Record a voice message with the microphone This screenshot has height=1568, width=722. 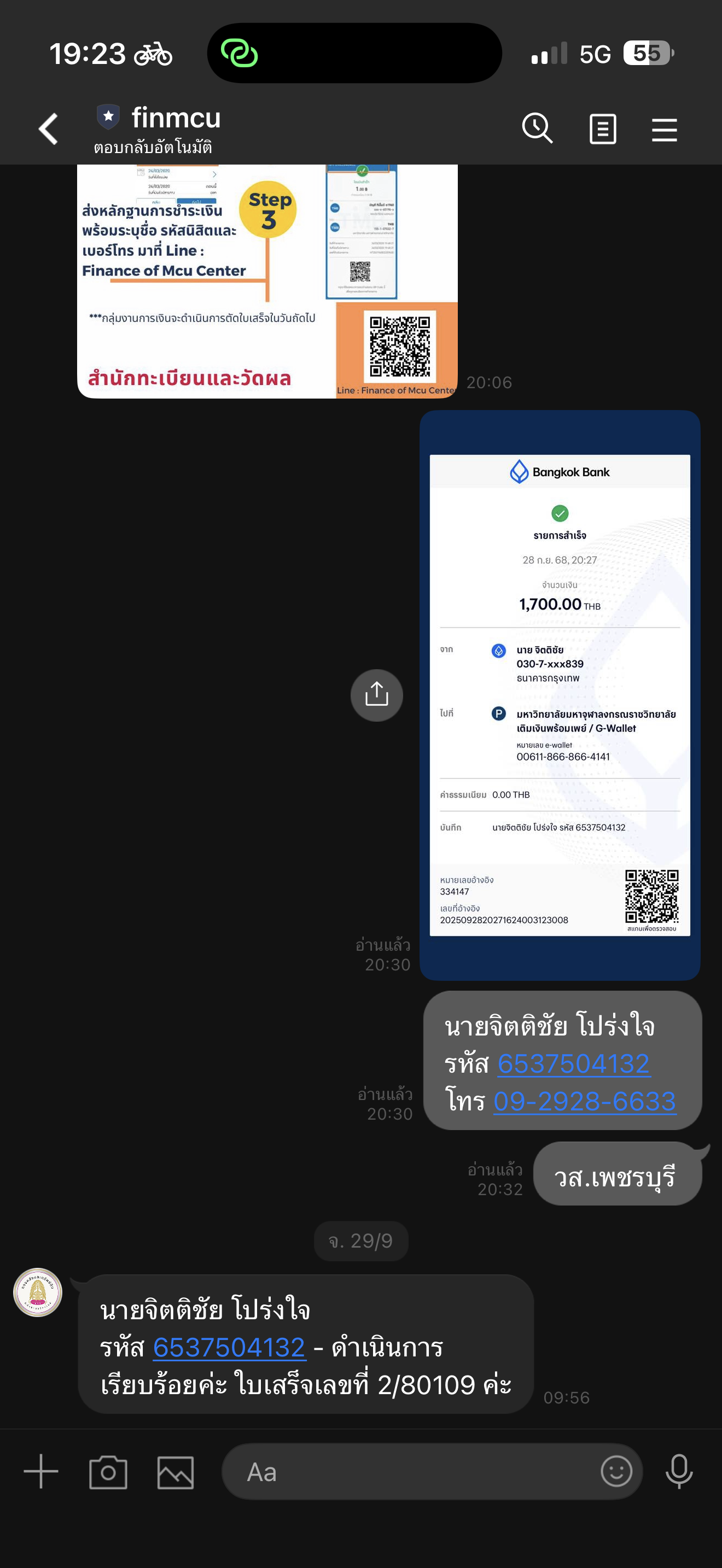(679, 1472)
